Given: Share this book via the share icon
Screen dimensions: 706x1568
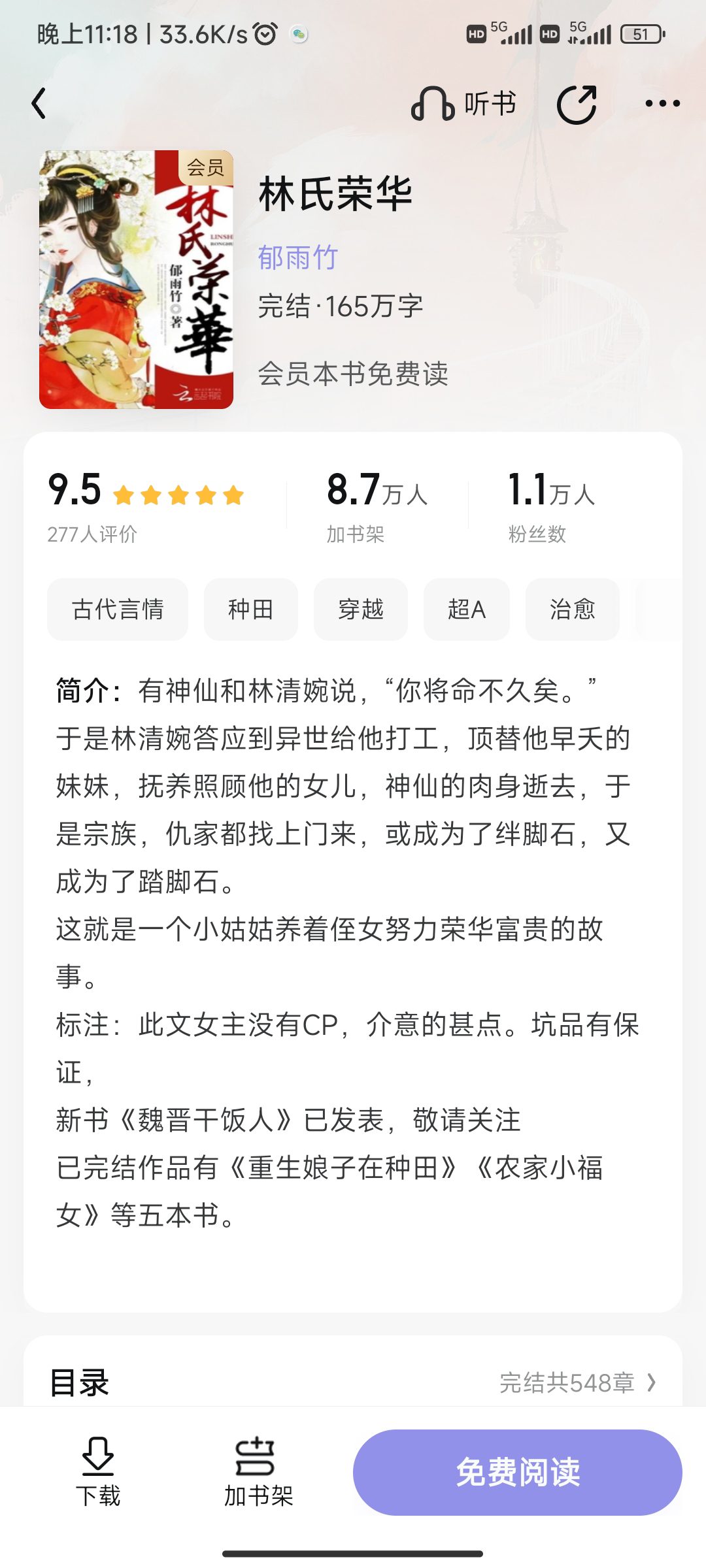Looking at the screenshot, I should [x=577, y=103].
